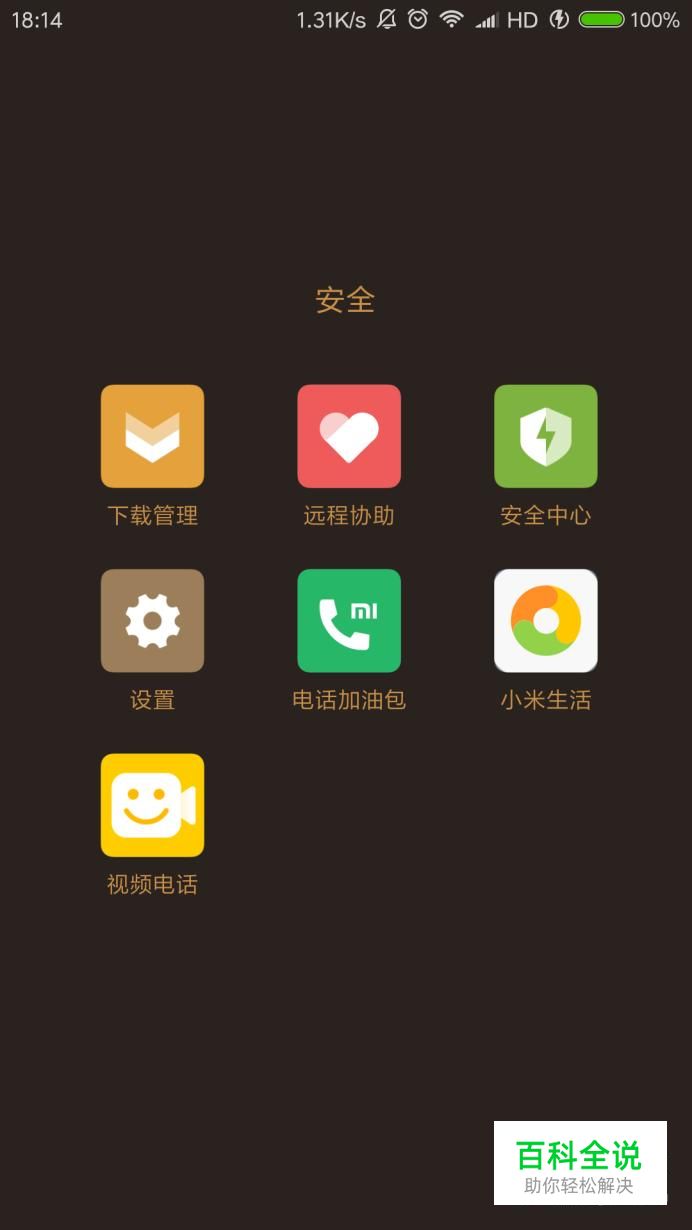Image resolution: width=692 pixels, height=1230 pixels.
Task: Open 安全中心 security app
Action: [545, 436]
